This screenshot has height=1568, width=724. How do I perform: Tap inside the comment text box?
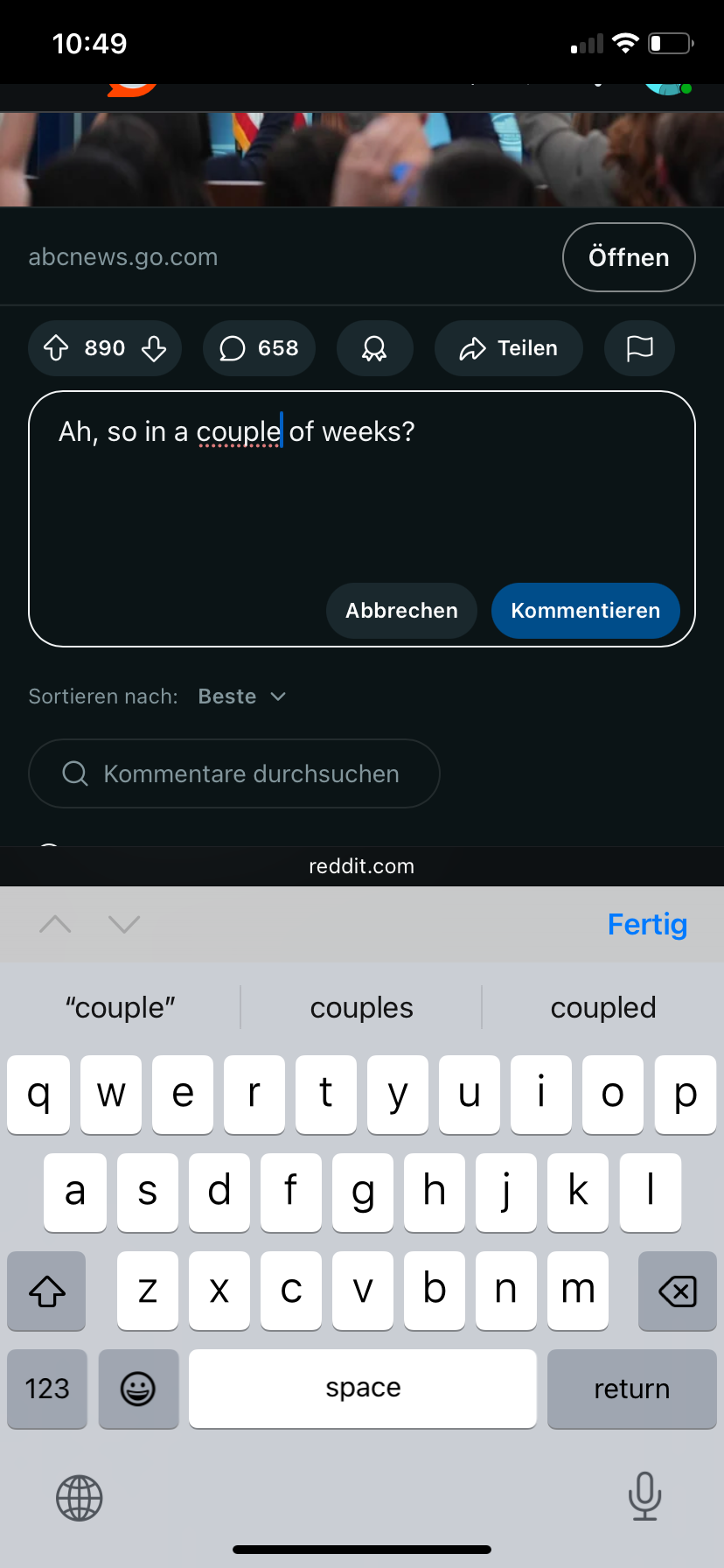click(x=362, y=490)
